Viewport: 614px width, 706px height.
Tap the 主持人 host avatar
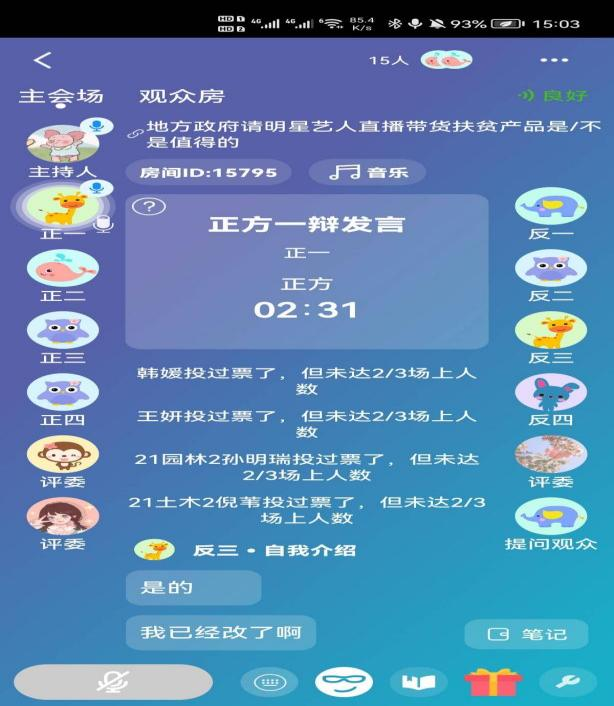[61, 143]
